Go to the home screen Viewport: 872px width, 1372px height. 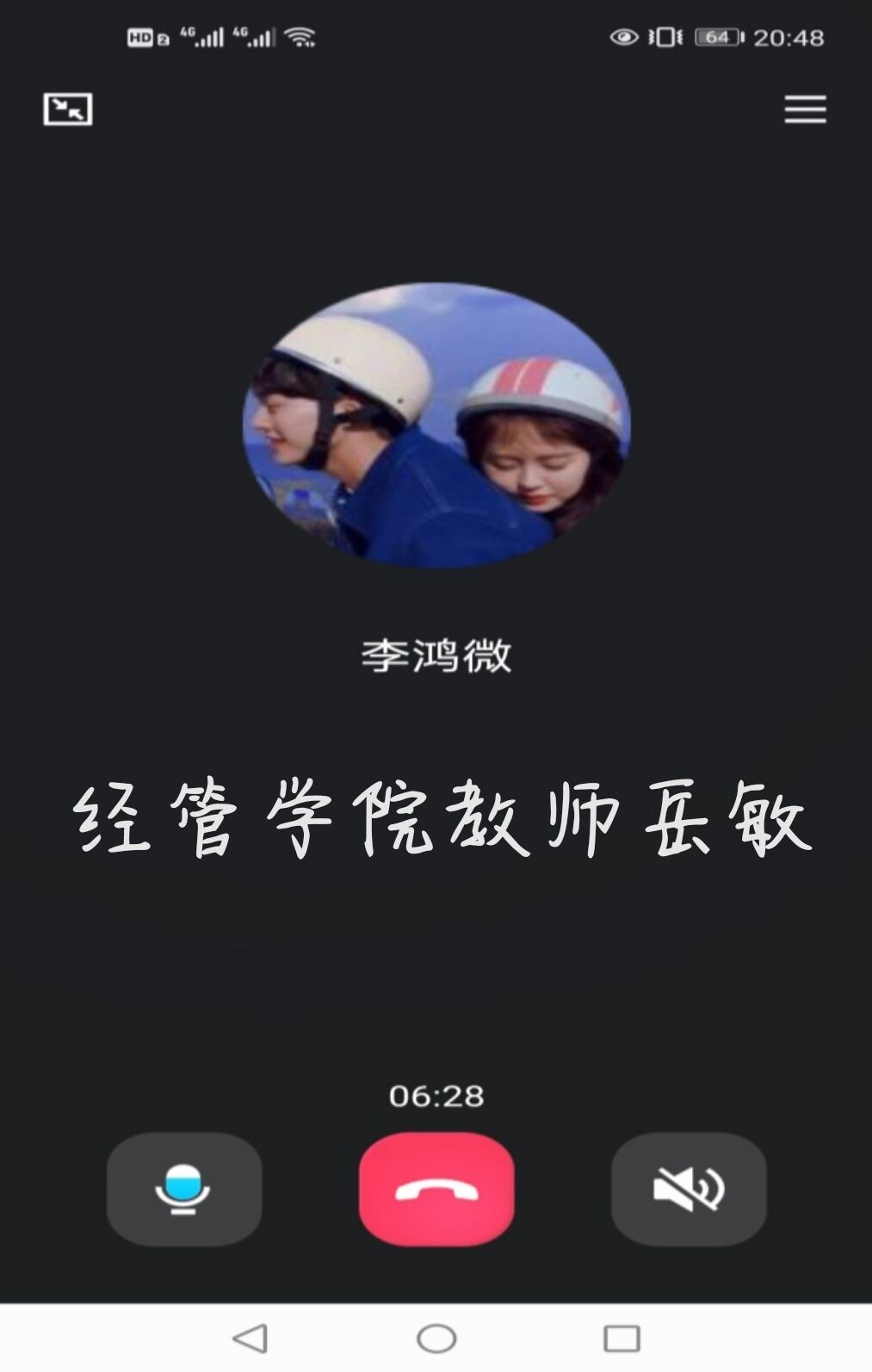point(436,1338)
